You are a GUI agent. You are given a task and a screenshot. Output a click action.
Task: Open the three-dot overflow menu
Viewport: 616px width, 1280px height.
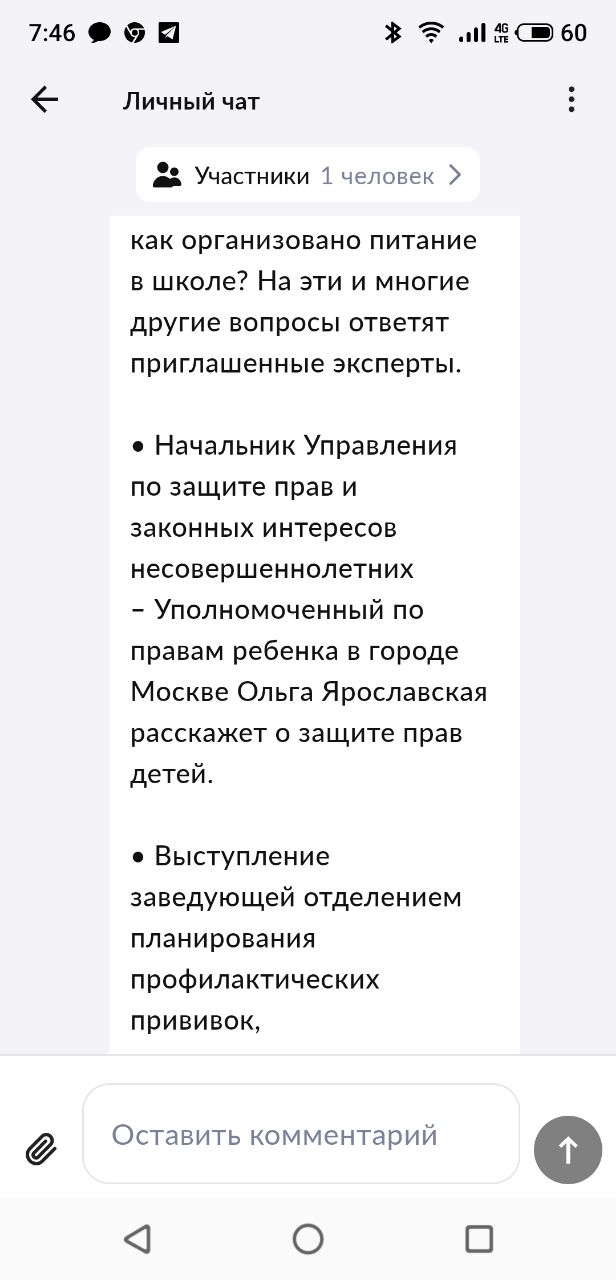(x=571, y=99)
